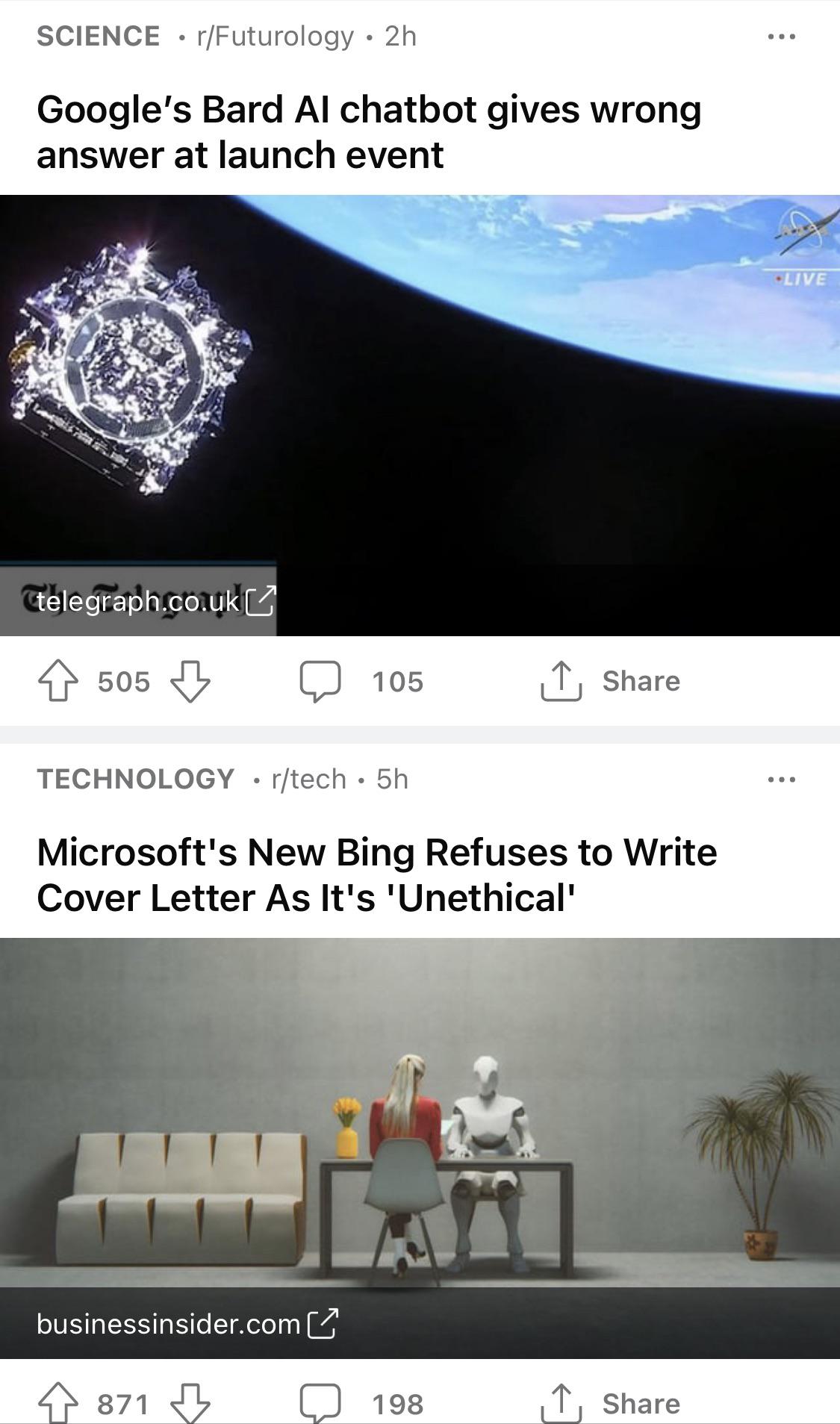Open overflow menu on the Bard AI post
This screenshot has width=840, height=1424.
pos(781,37)
